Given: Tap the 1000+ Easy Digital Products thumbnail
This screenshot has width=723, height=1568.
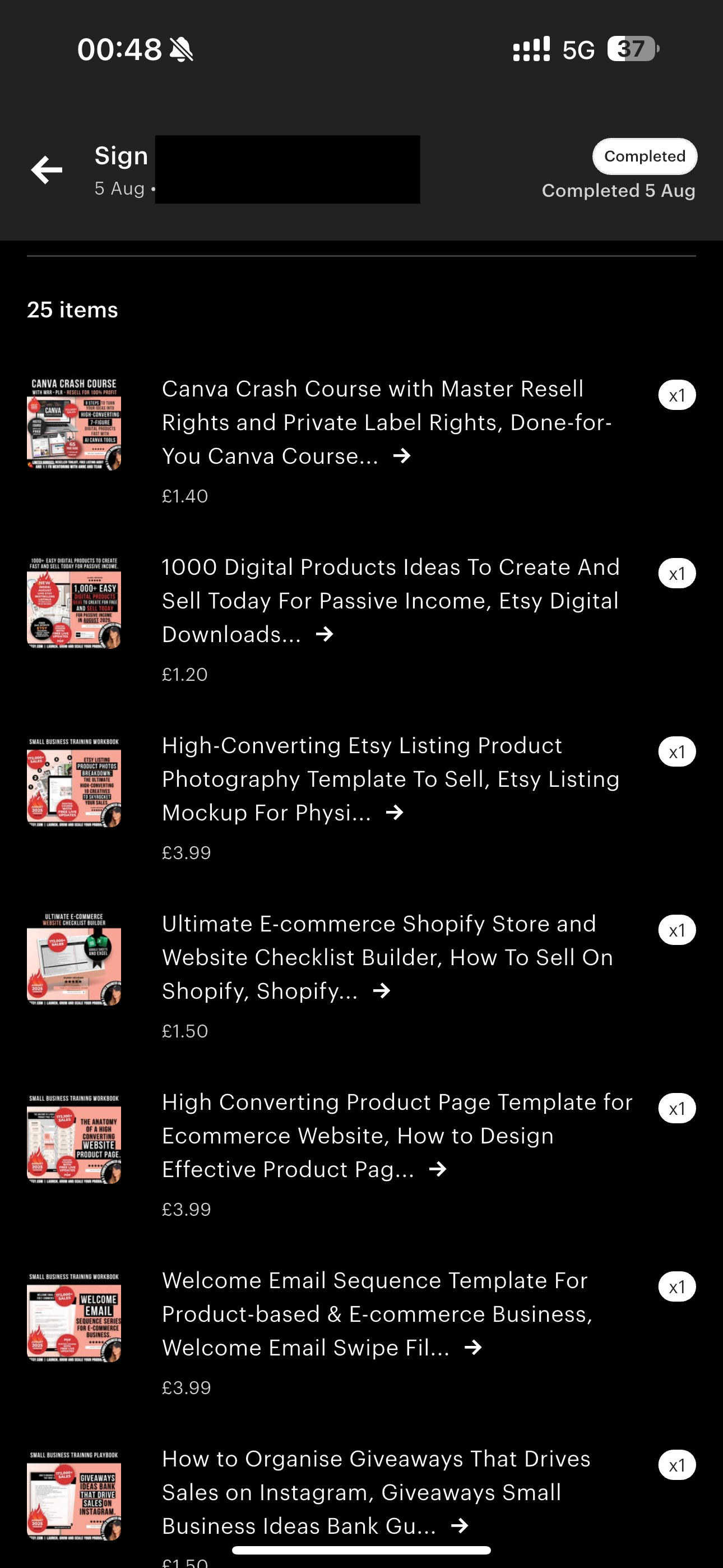Looking at the screenshot, I should click(x=73, y=603).
